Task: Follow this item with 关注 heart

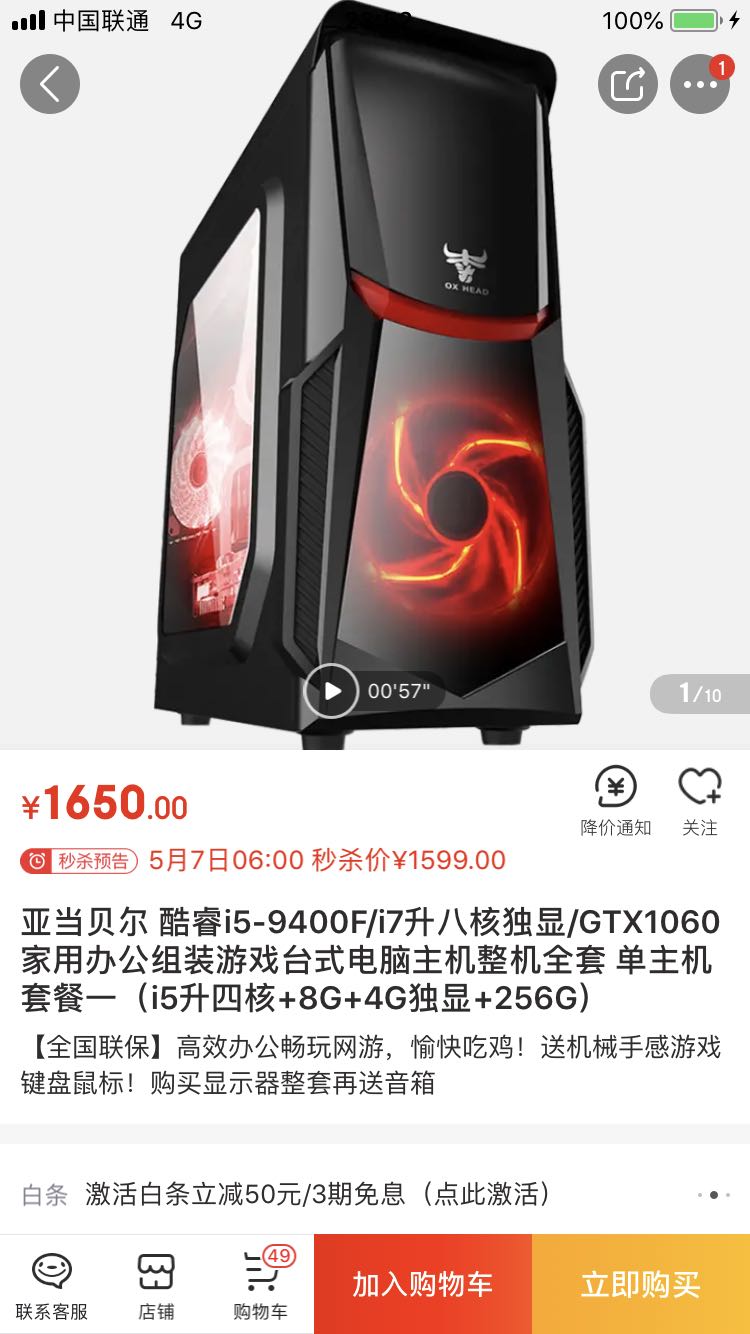Action: point(700,802)
